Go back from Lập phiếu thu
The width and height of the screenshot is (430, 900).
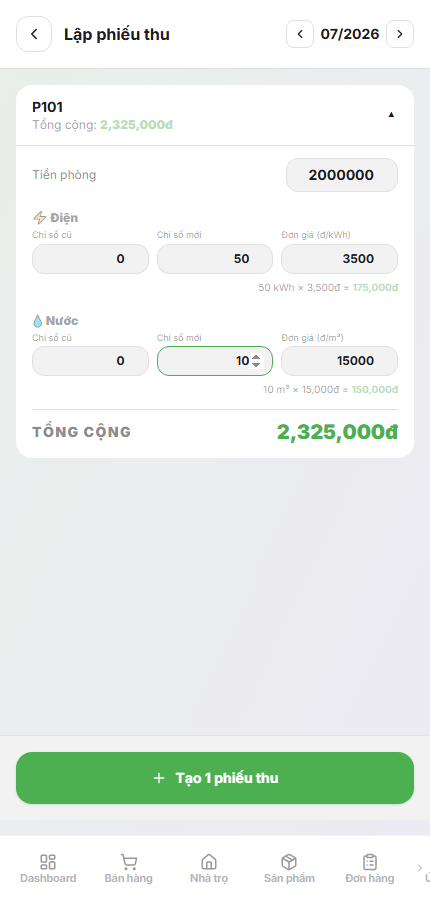click(x=34, y=34)
